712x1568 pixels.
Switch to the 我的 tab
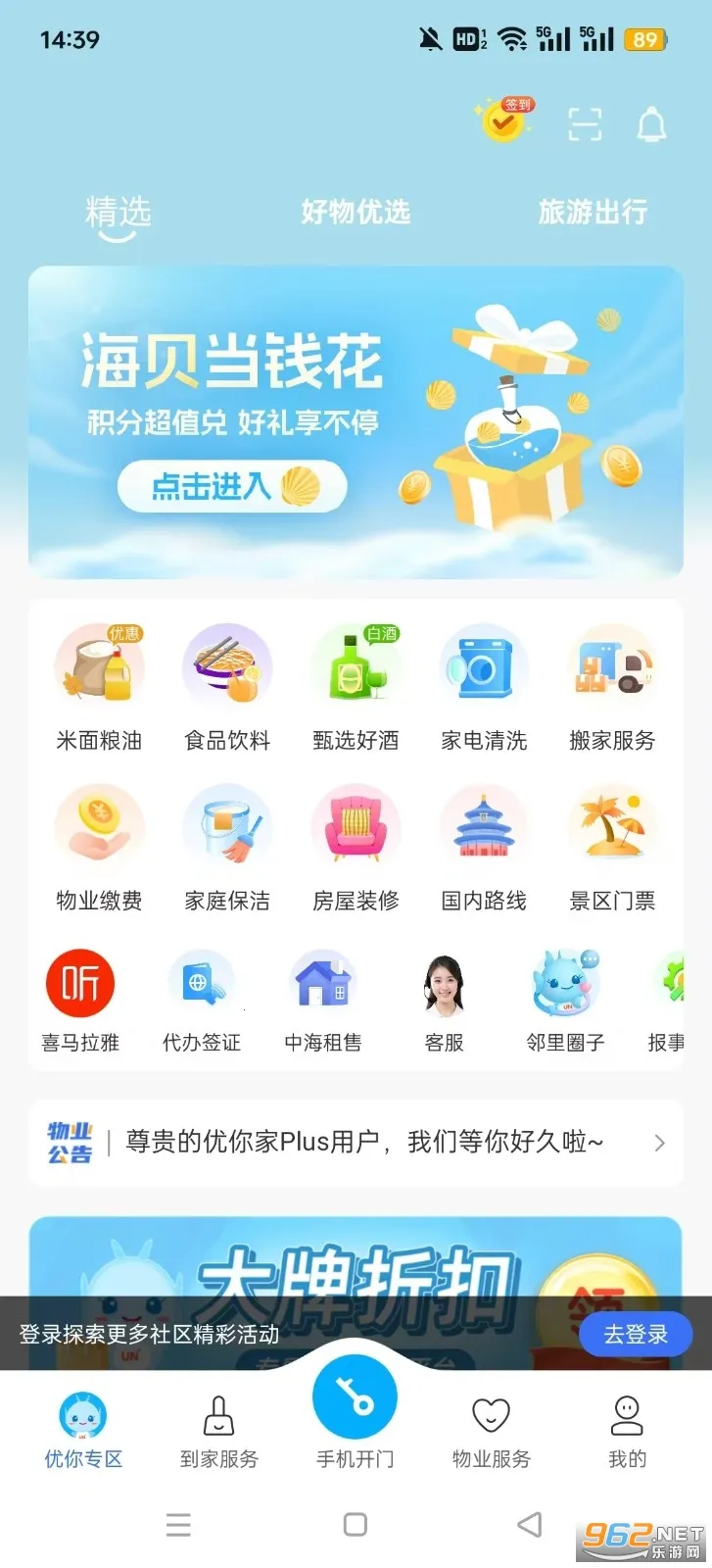627,1431
